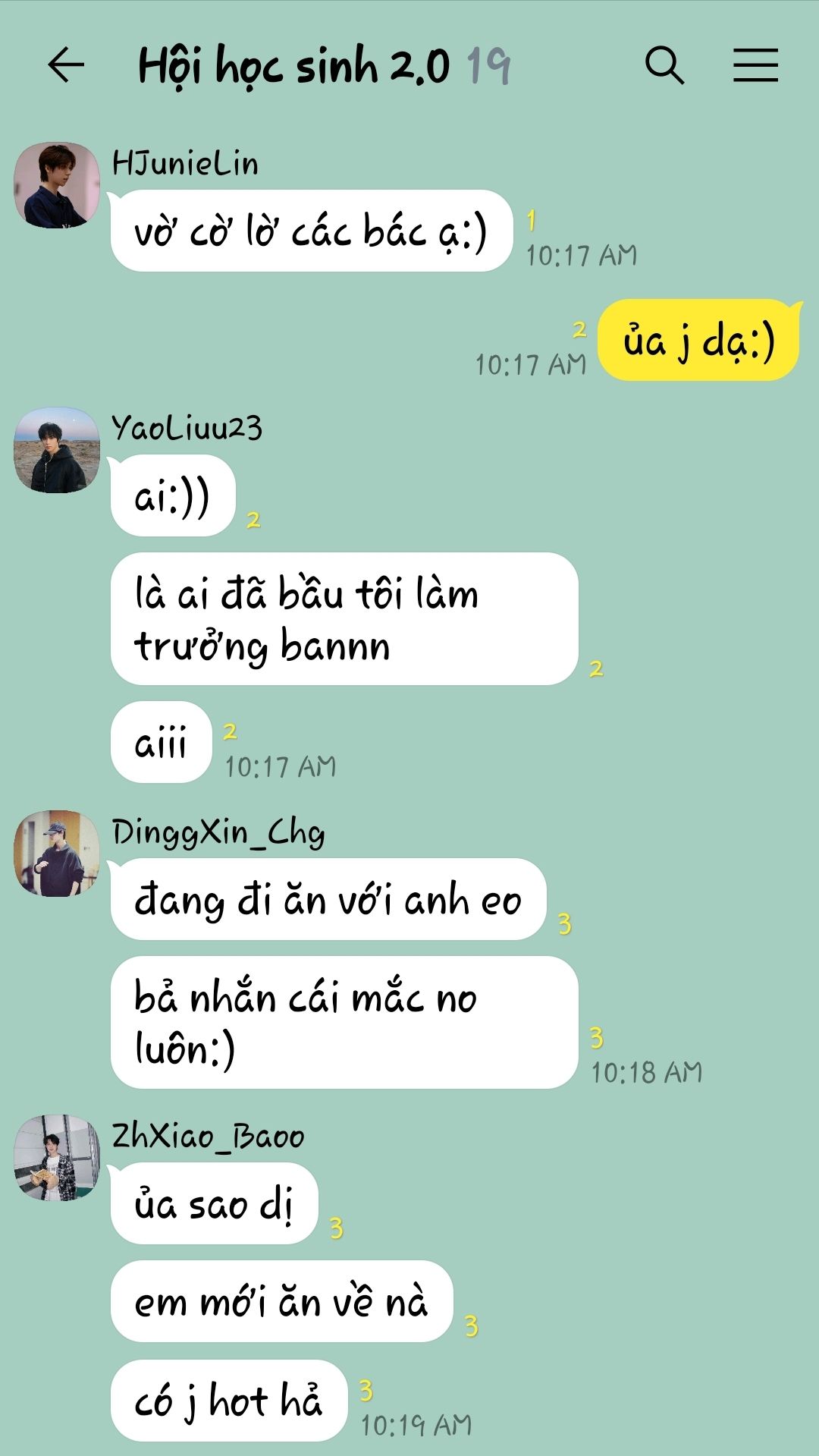Viewport: 819px width, 1456px height.
Task: View YaoLiuu23's profile avatar
Action: click(x=57, y=450)
